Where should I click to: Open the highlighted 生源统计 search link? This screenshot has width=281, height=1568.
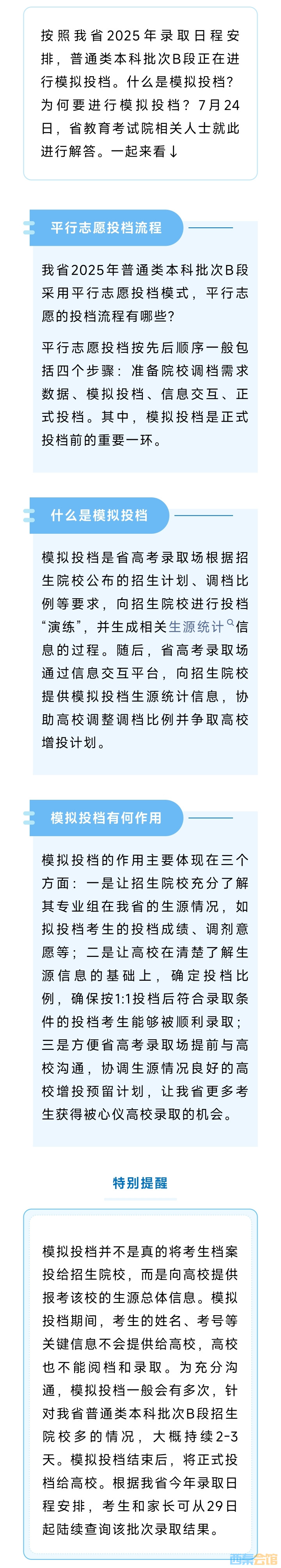[x=196, y=627]
